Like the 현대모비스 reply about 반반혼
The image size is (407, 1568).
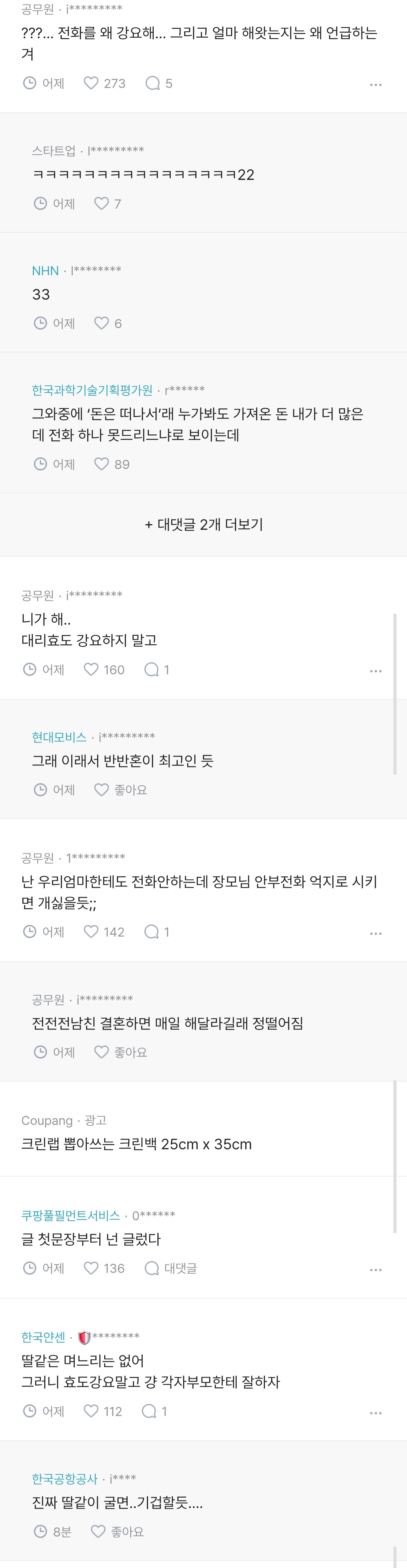(102, 790)
